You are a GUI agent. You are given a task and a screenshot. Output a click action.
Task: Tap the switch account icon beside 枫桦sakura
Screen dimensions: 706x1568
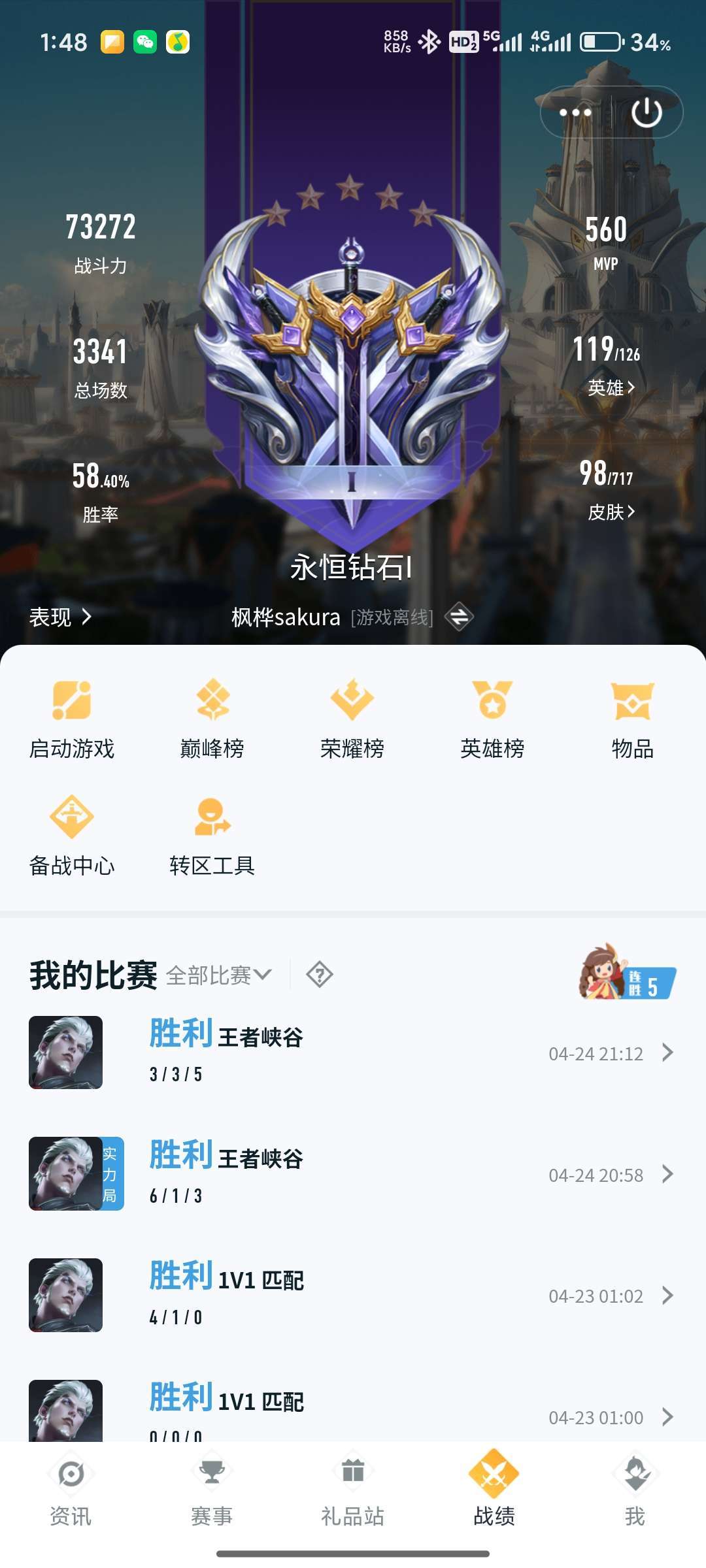[459, 617]
